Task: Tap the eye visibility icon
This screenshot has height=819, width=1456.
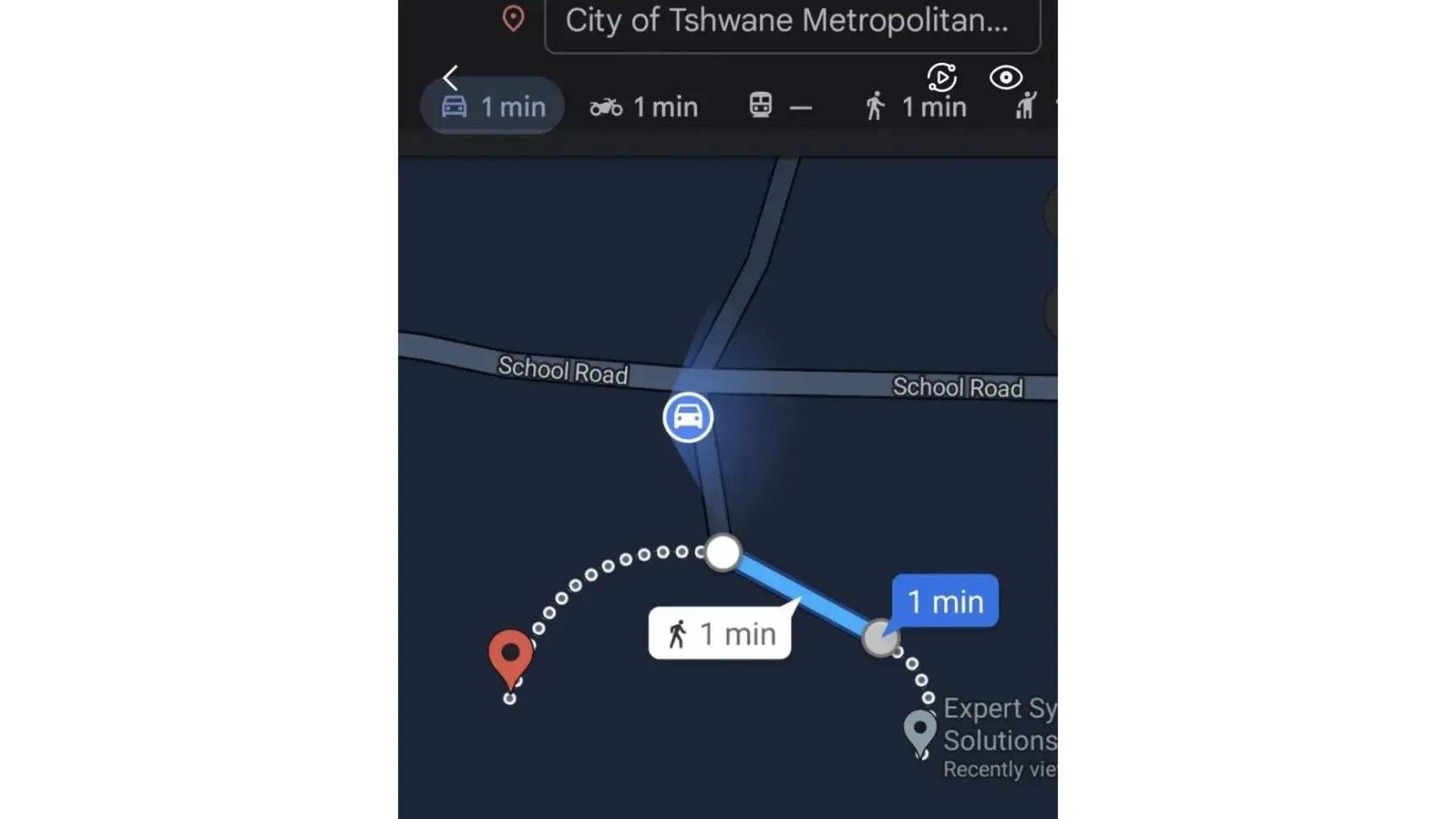Action: point(1006,78)
